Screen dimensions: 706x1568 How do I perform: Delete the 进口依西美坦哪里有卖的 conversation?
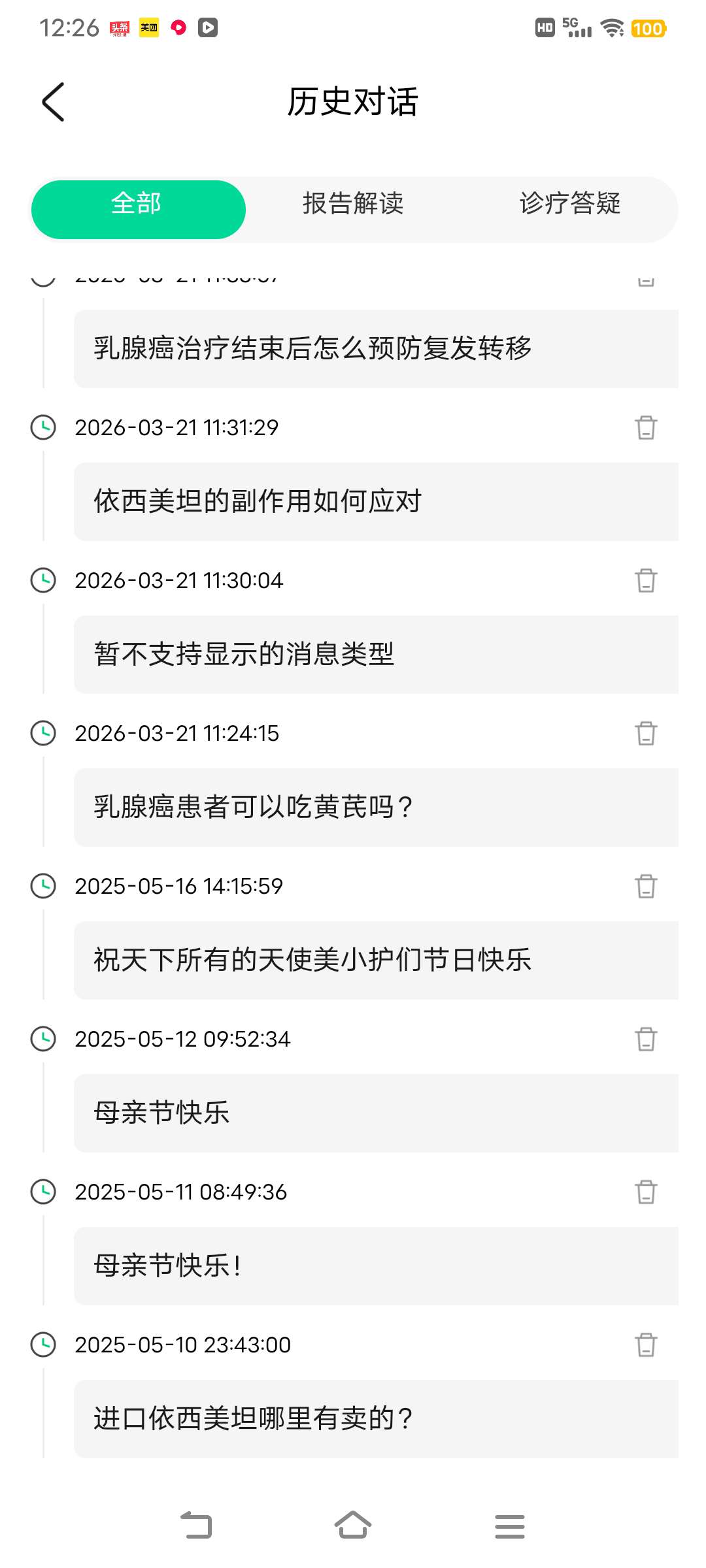click(646, 1344)
